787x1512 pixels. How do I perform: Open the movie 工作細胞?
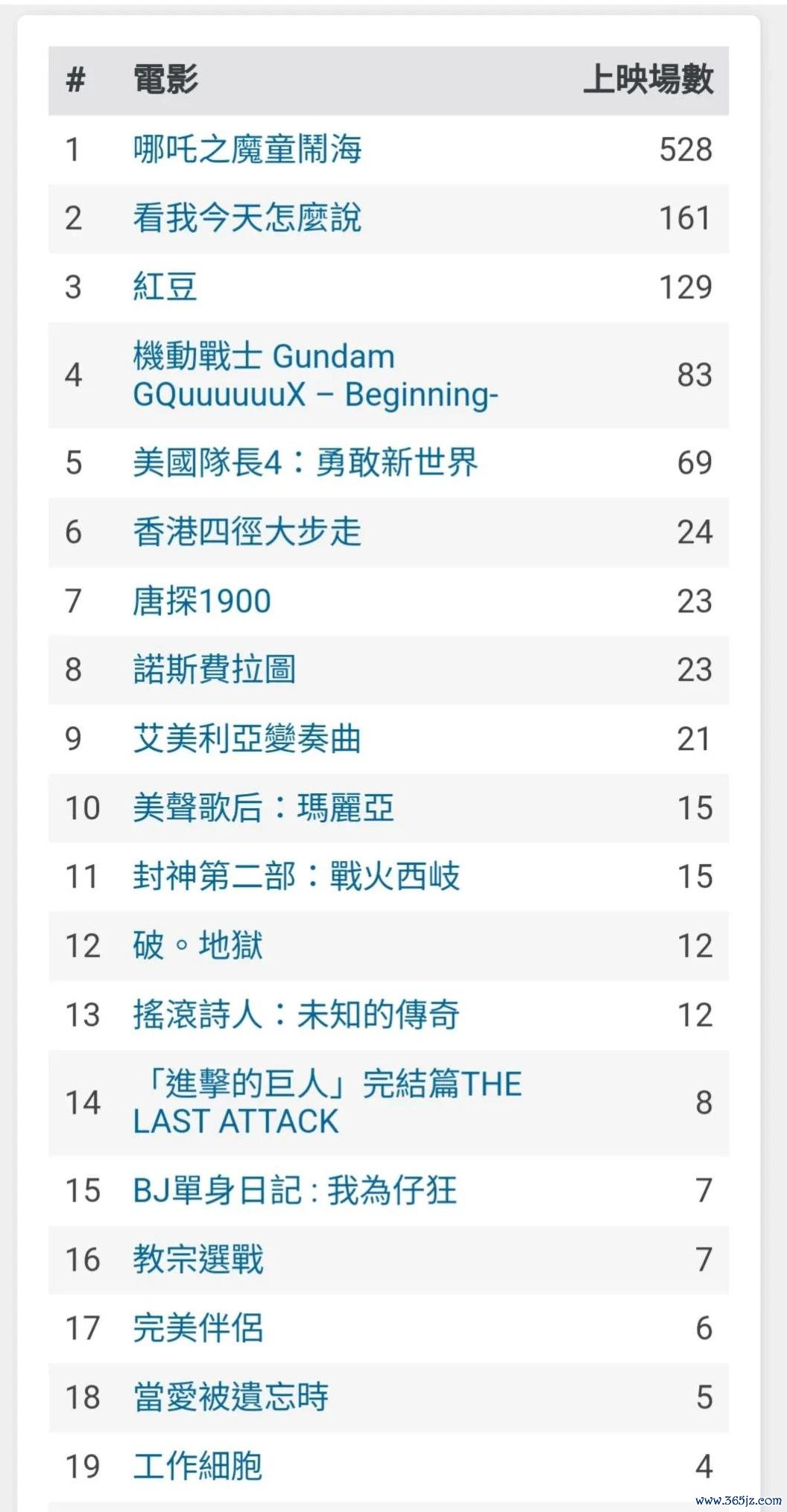pyautogui.click(x=198, y=1466)
